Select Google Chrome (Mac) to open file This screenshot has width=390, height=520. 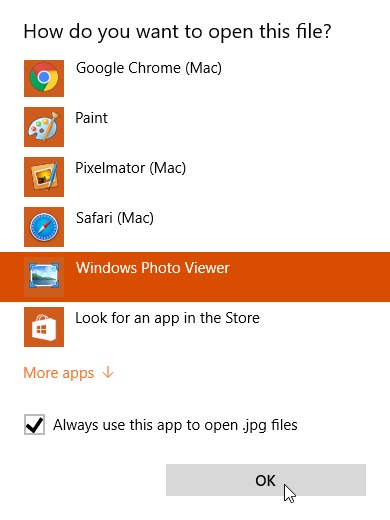tap(195, 78)
